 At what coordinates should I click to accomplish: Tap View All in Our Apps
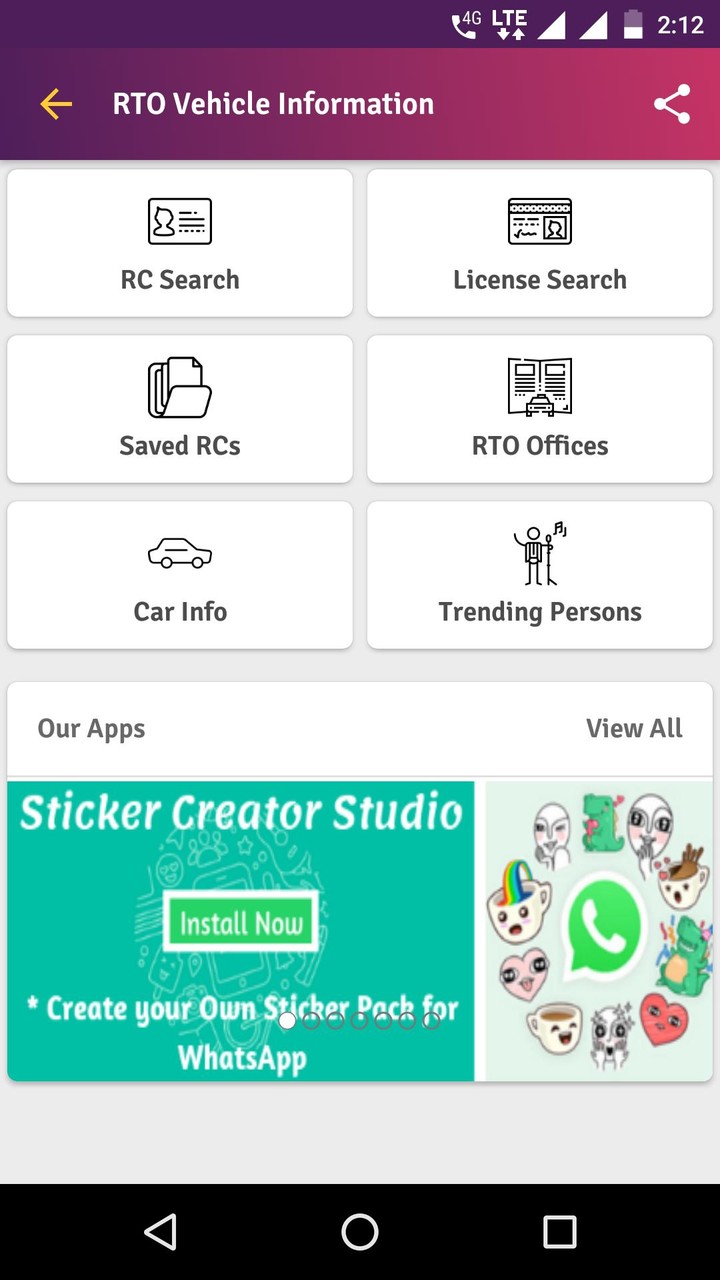(x=634, y=728)
